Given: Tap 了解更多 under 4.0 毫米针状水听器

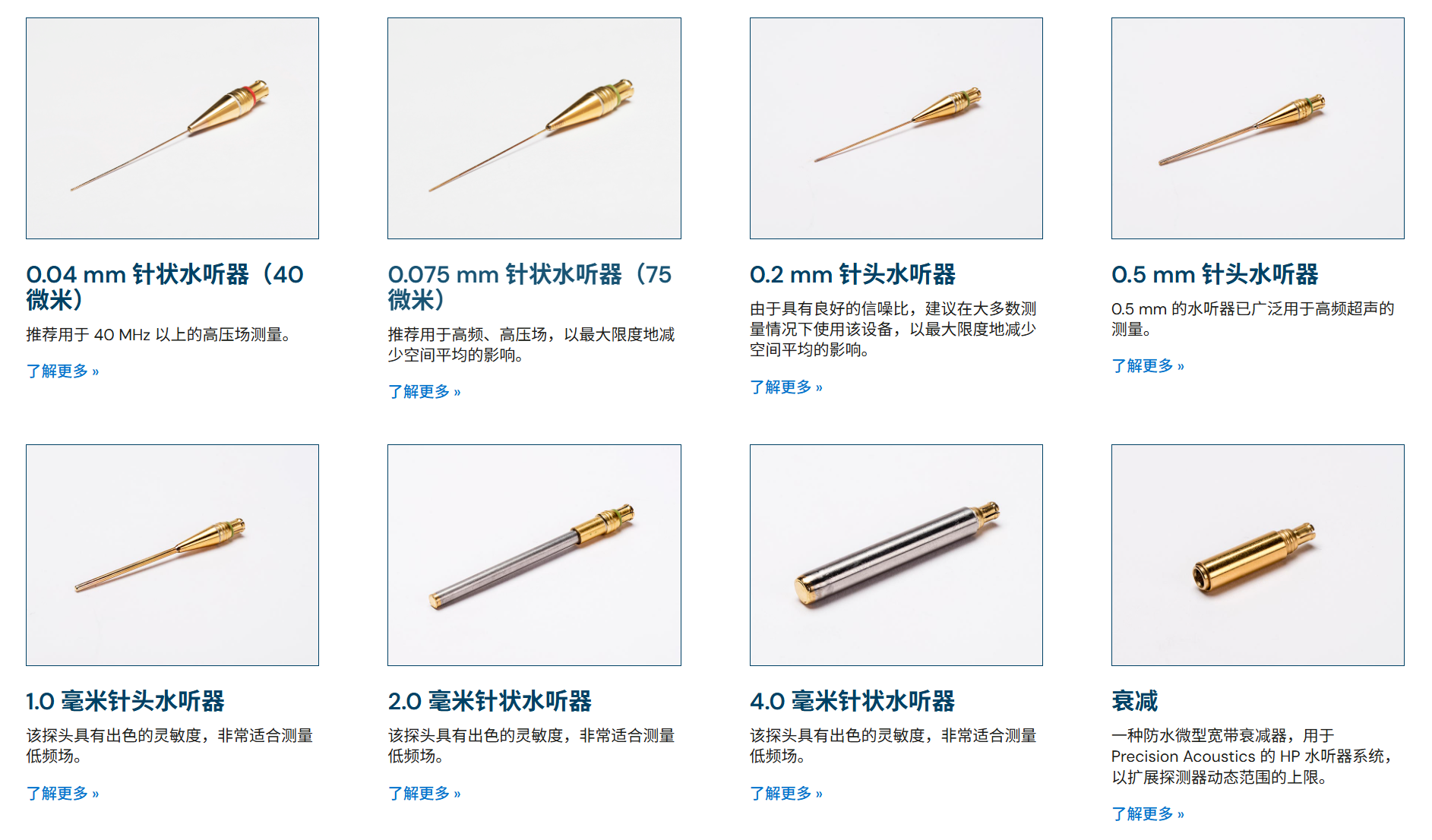Looking at the screenshot, I should (x=786, y=793).
